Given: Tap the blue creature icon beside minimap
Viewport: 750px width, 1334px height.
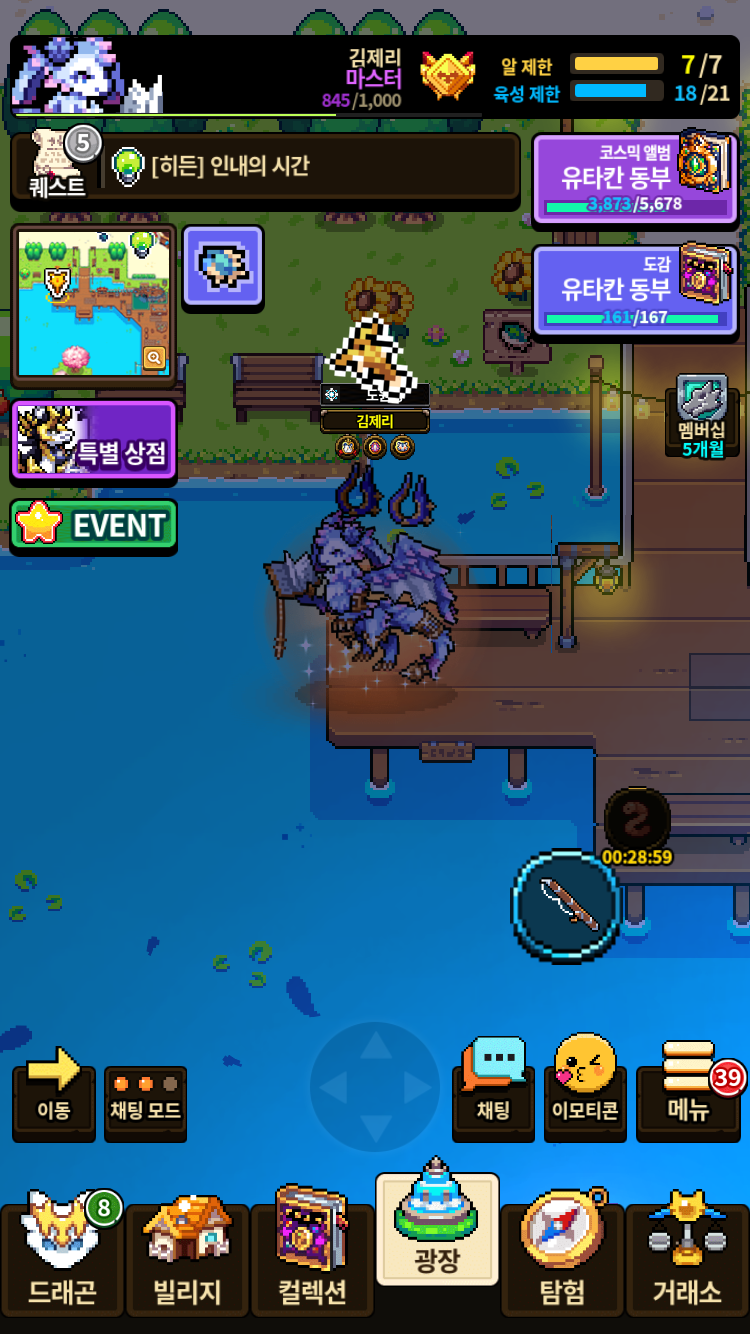Looking at the screenshot, I should [x=223, y=266].
